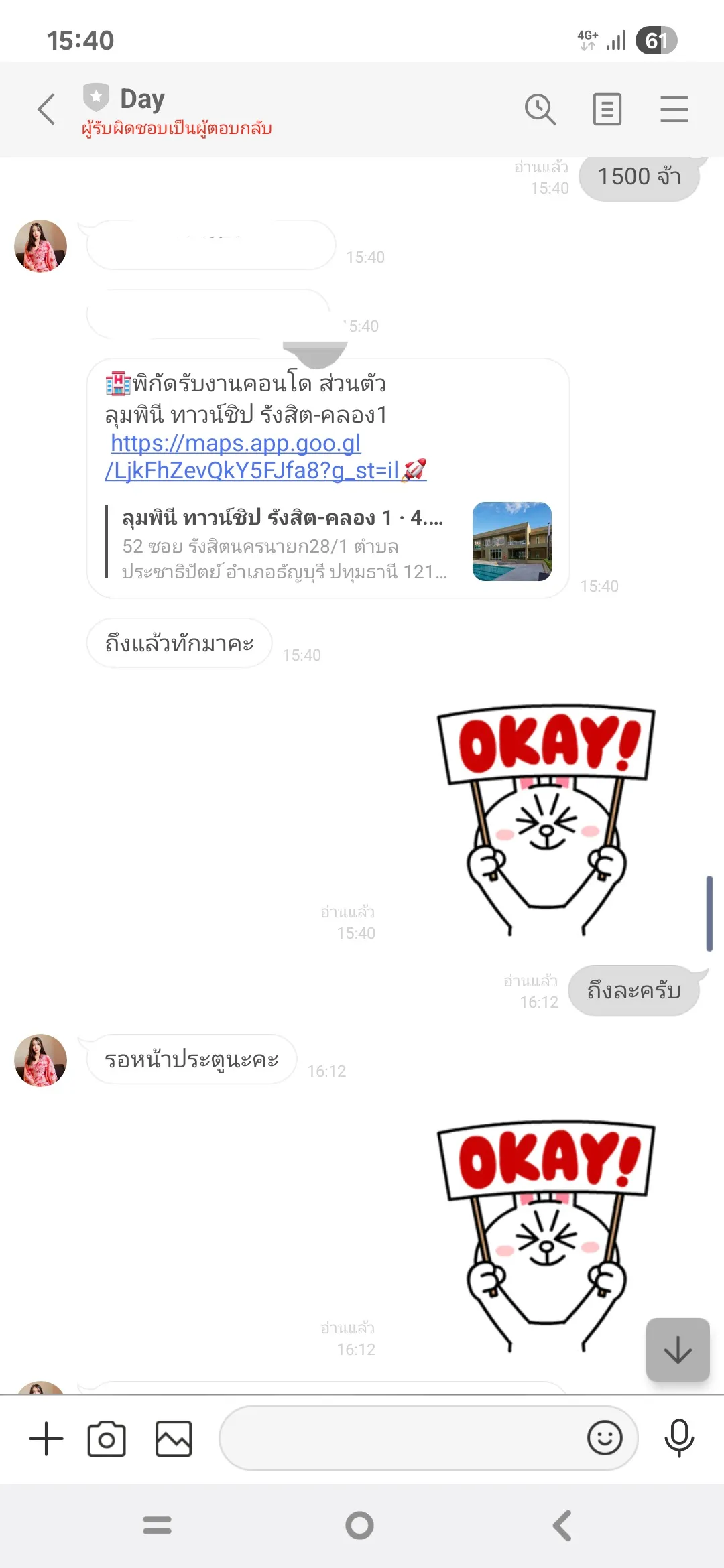Open the ลุมพินี ทาวน์ชิป map preview card
Viewport: 724px width, 1568px height.
(328, 543)
